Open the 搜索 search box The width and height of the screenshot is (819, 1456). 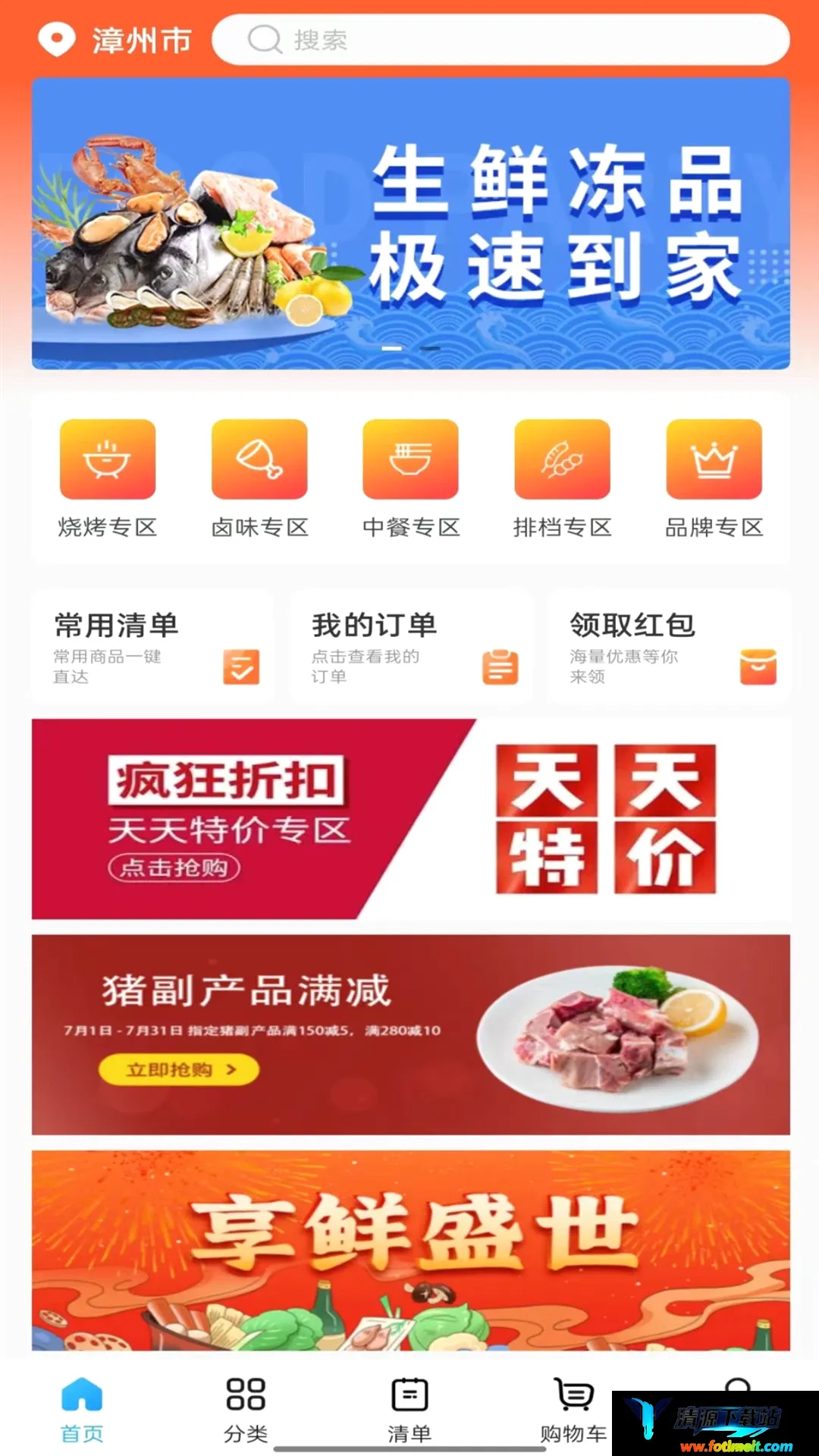pos(500,39)
